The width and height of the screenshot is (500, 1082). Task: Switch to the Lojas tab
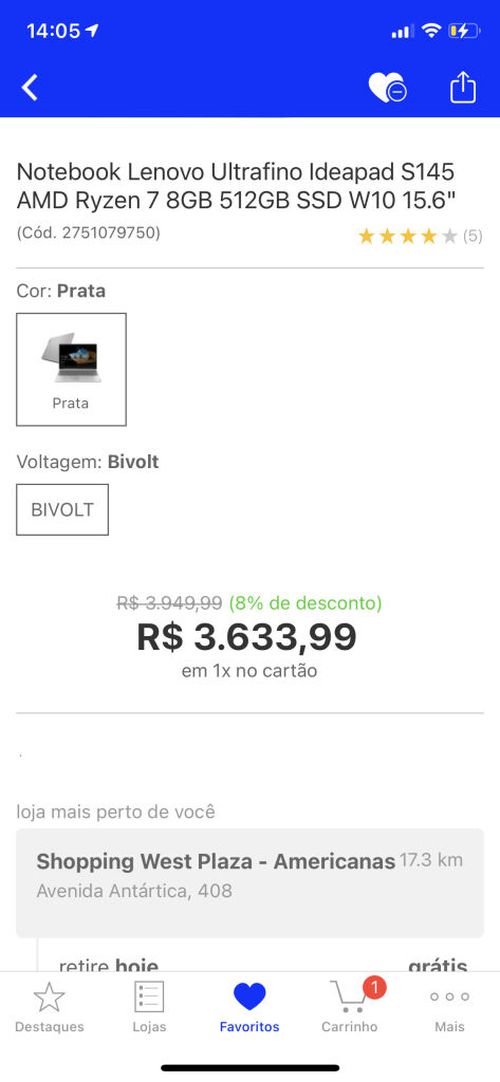click(x=149, y=1007)
